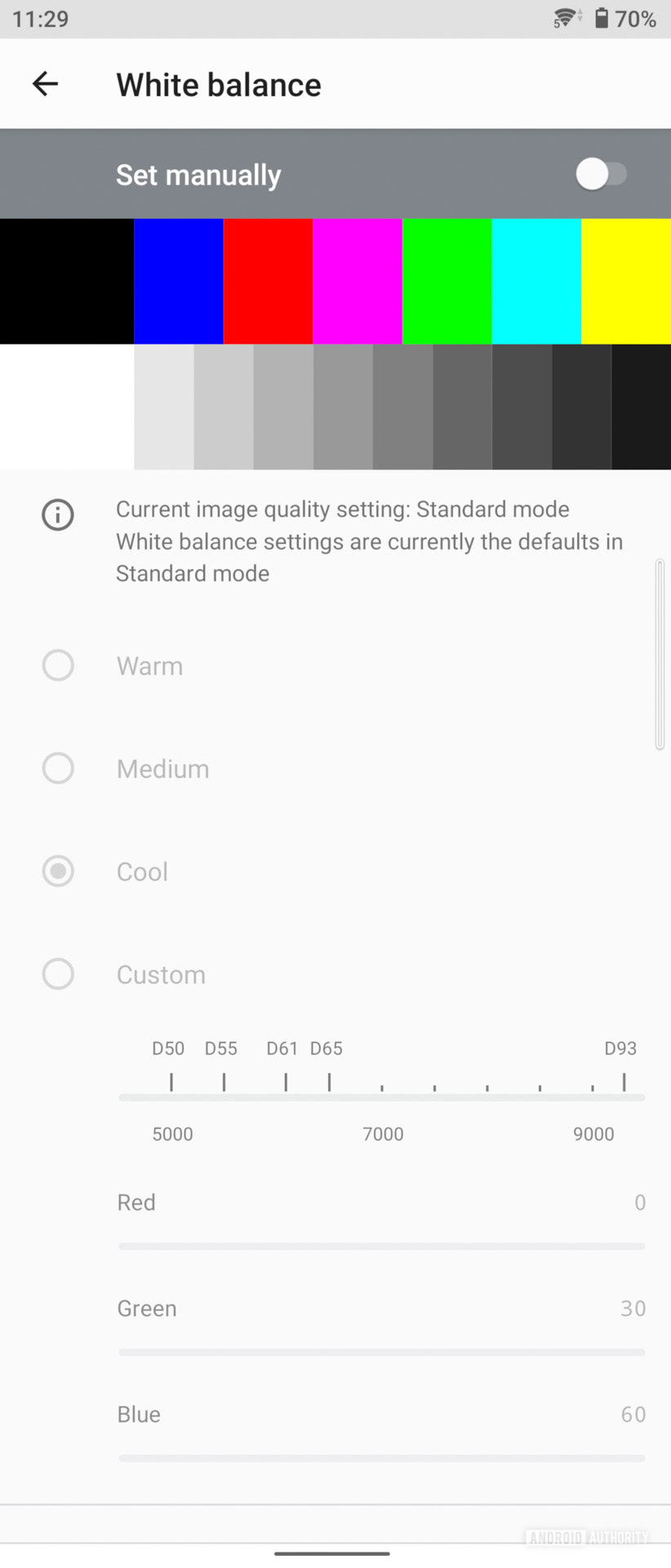Enable the Set manually switch
The image size is (671, 1568).
pos(602,174)
